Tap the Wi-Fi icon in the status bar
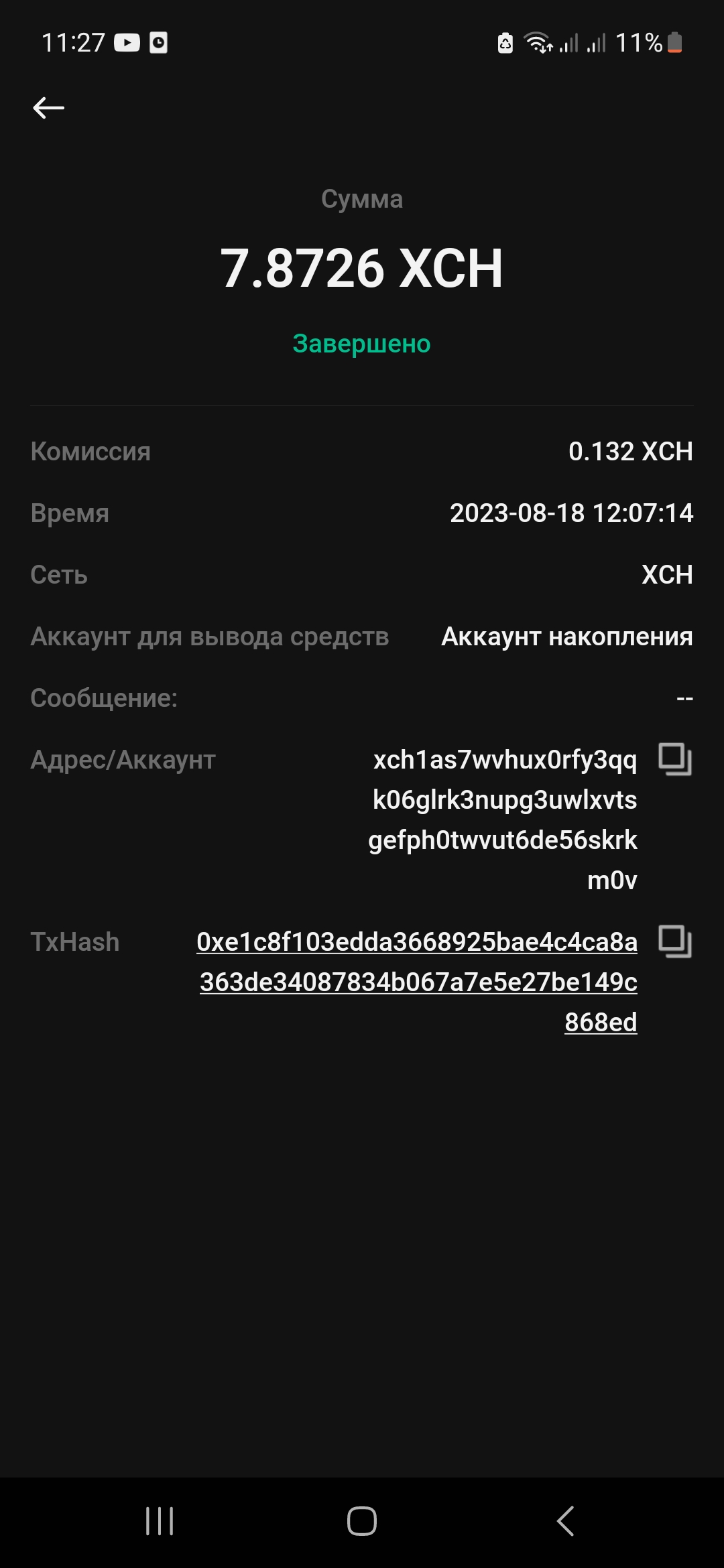This screenshot has width=724, height=1568. tap(538, 43)
